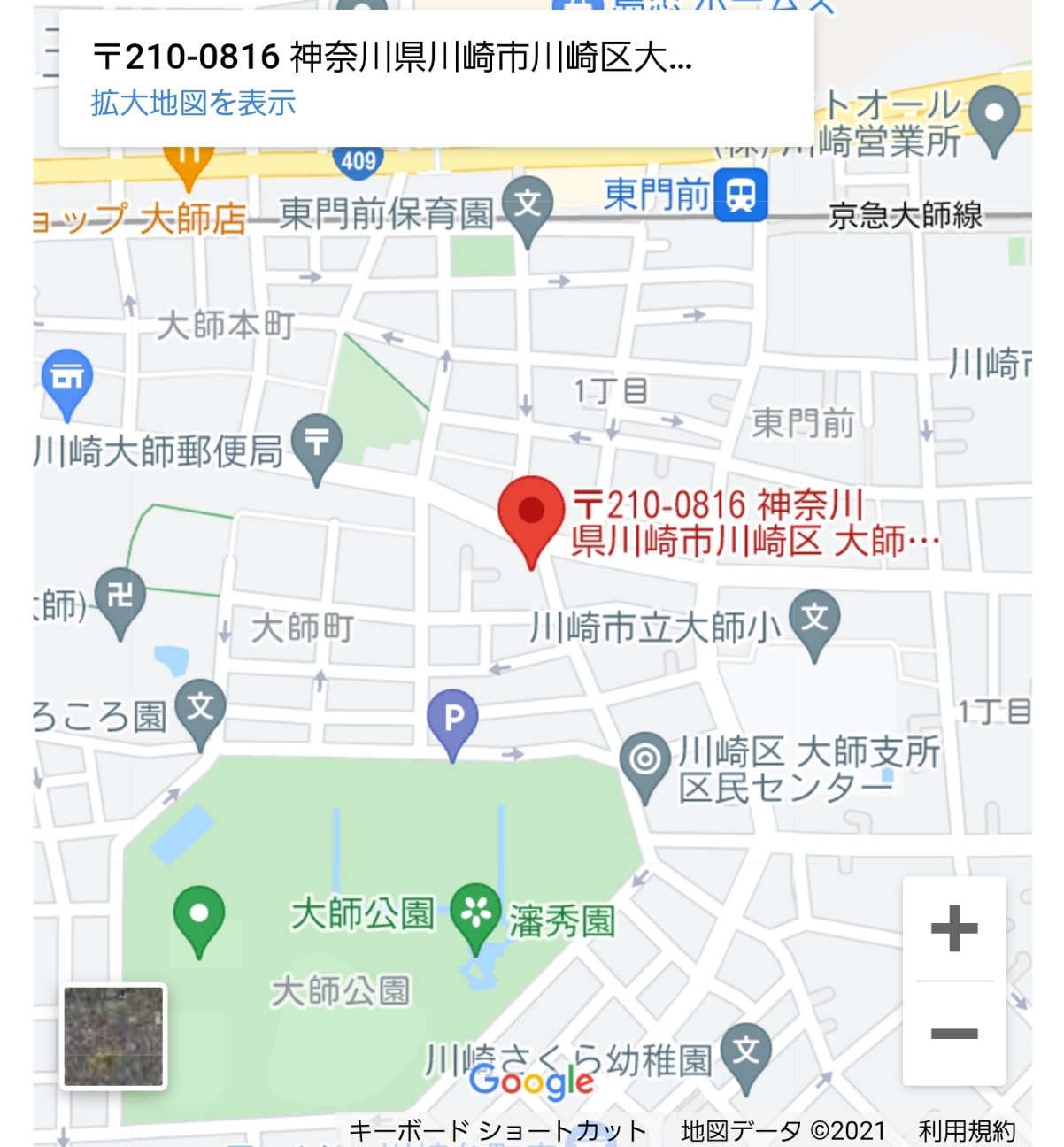Select the 川崎さくら幼稚園 school marker
This screenshot has height=1147, width=1064.
click(746, 1051)
